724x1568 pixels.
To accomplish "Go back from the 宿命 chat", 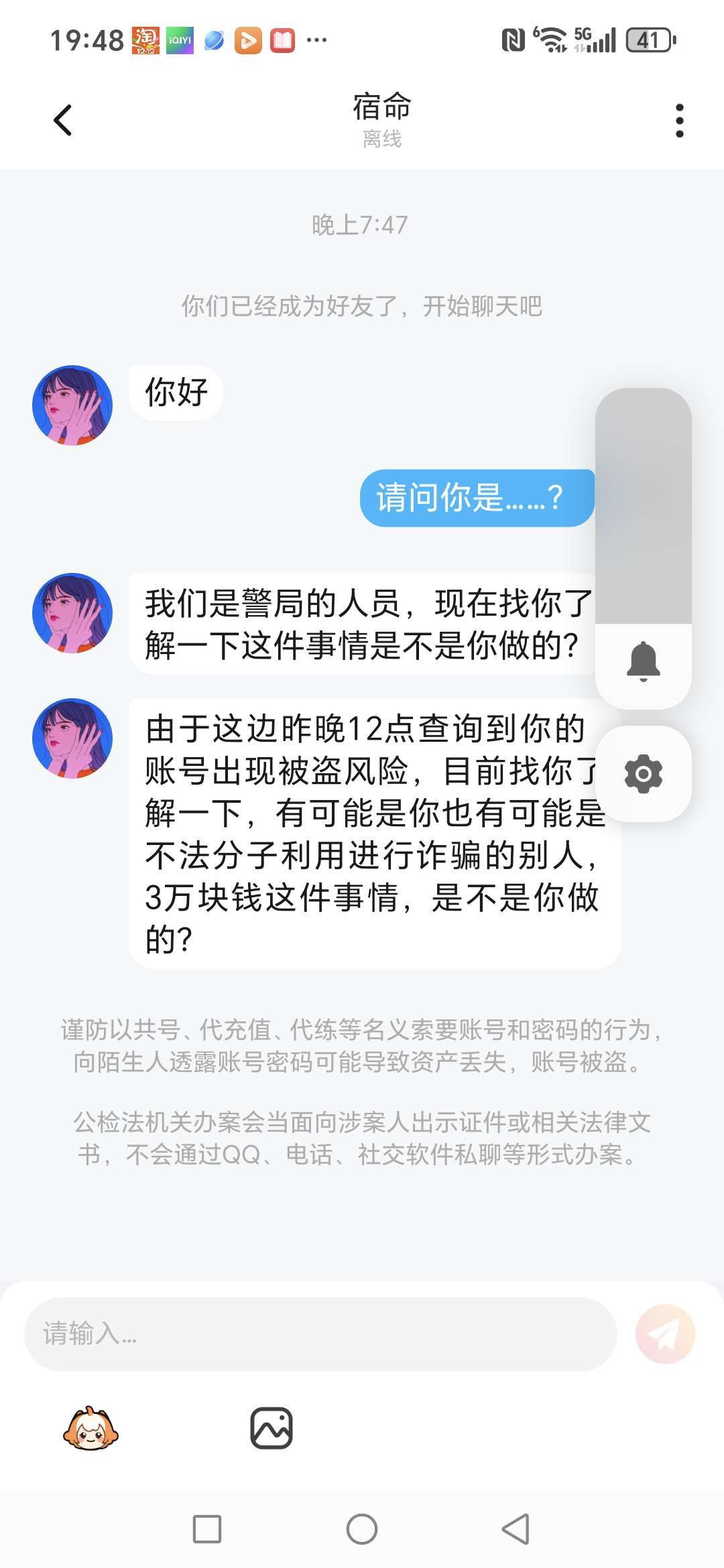I will coord(62,121).
